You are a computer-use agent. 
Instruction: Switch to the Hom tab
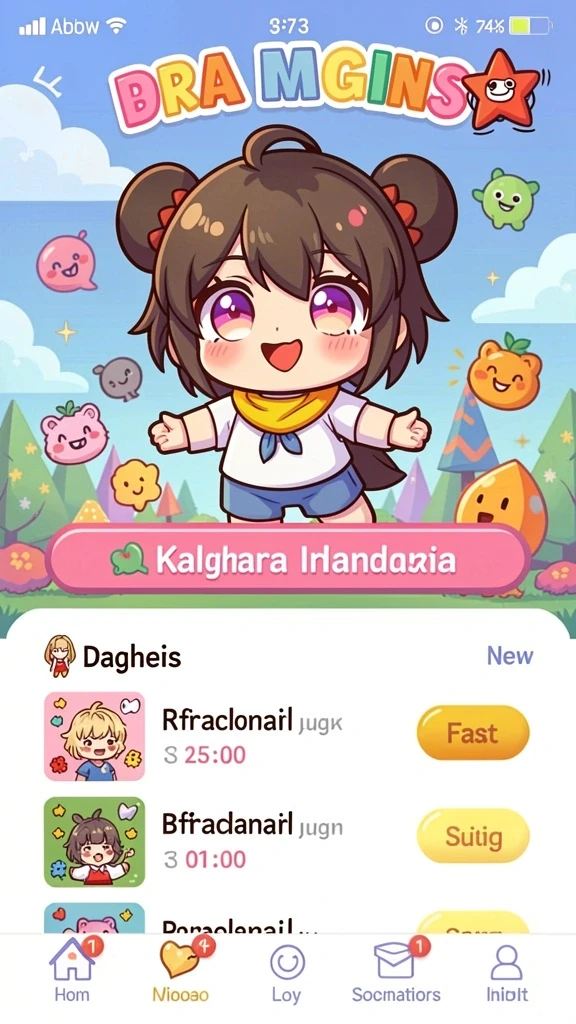[72, 970]
